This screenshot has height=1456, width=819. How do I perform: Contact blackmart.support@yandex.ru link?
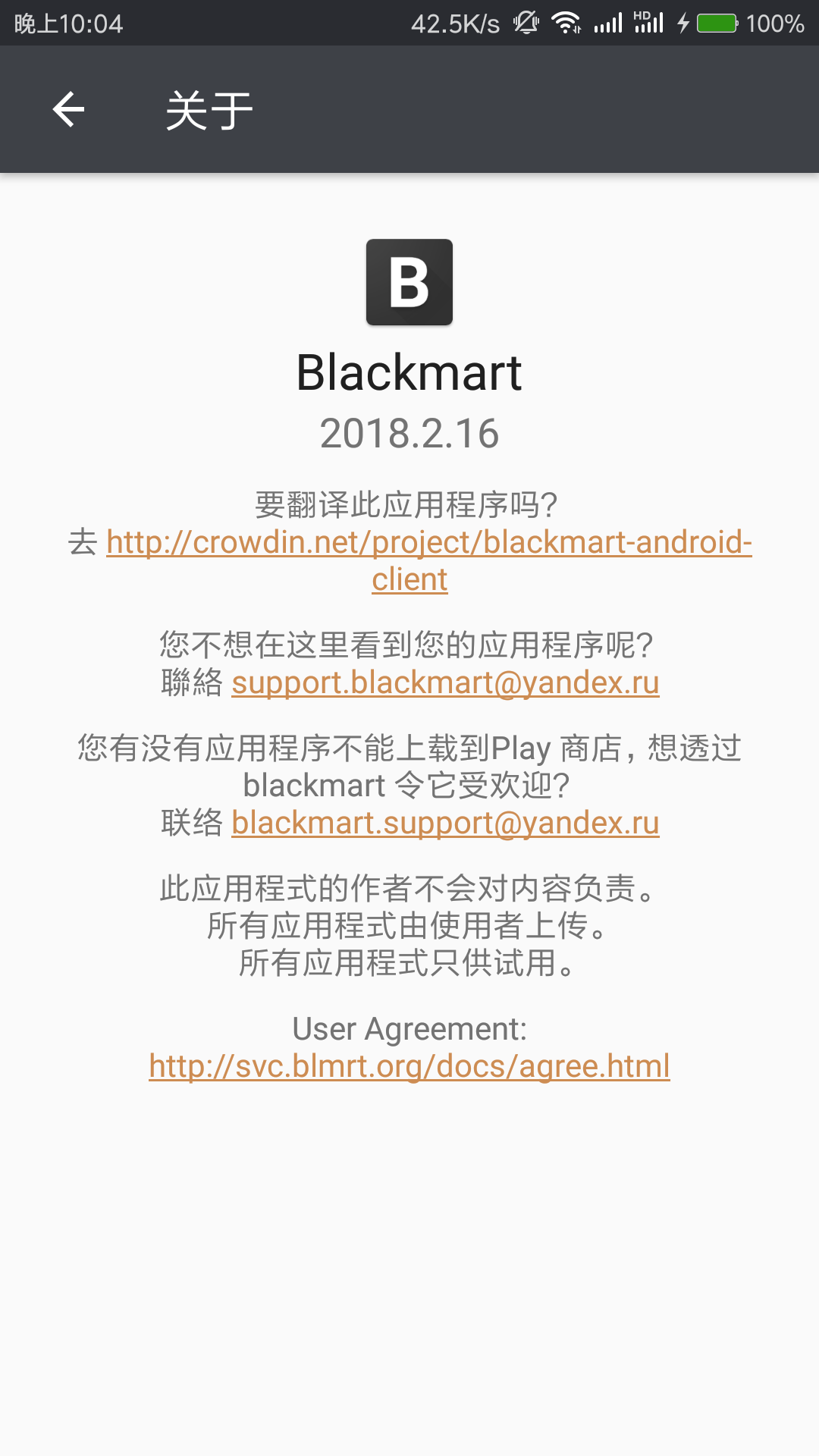[x=445, y=823]
